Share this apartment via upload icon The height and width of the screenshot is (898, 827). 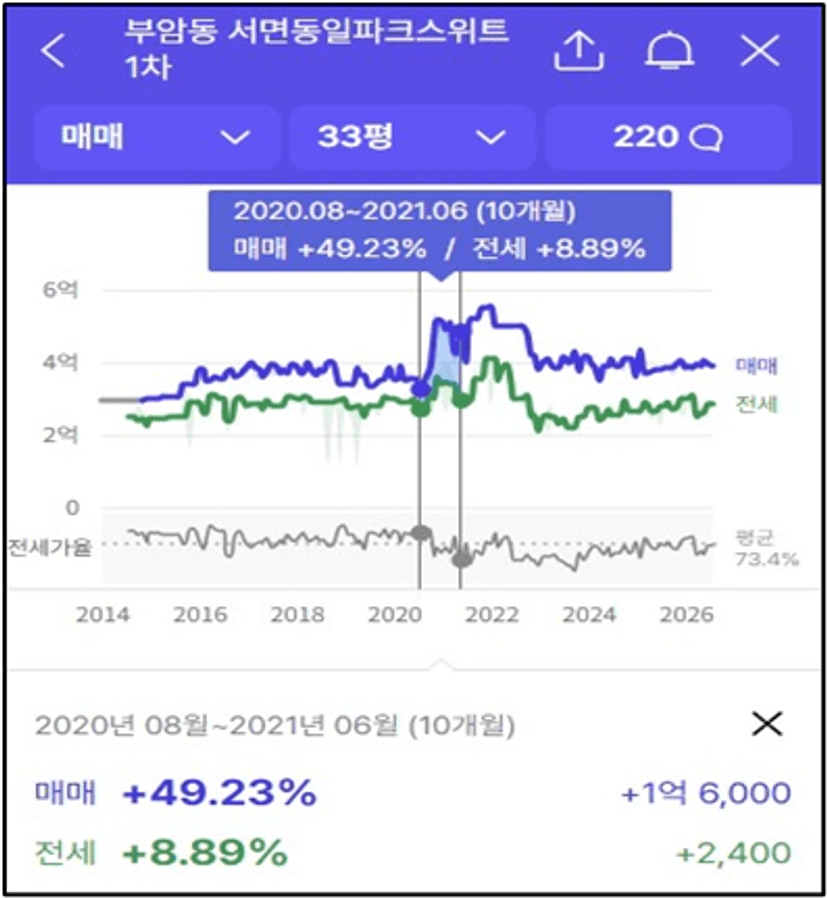click(579, 51)
